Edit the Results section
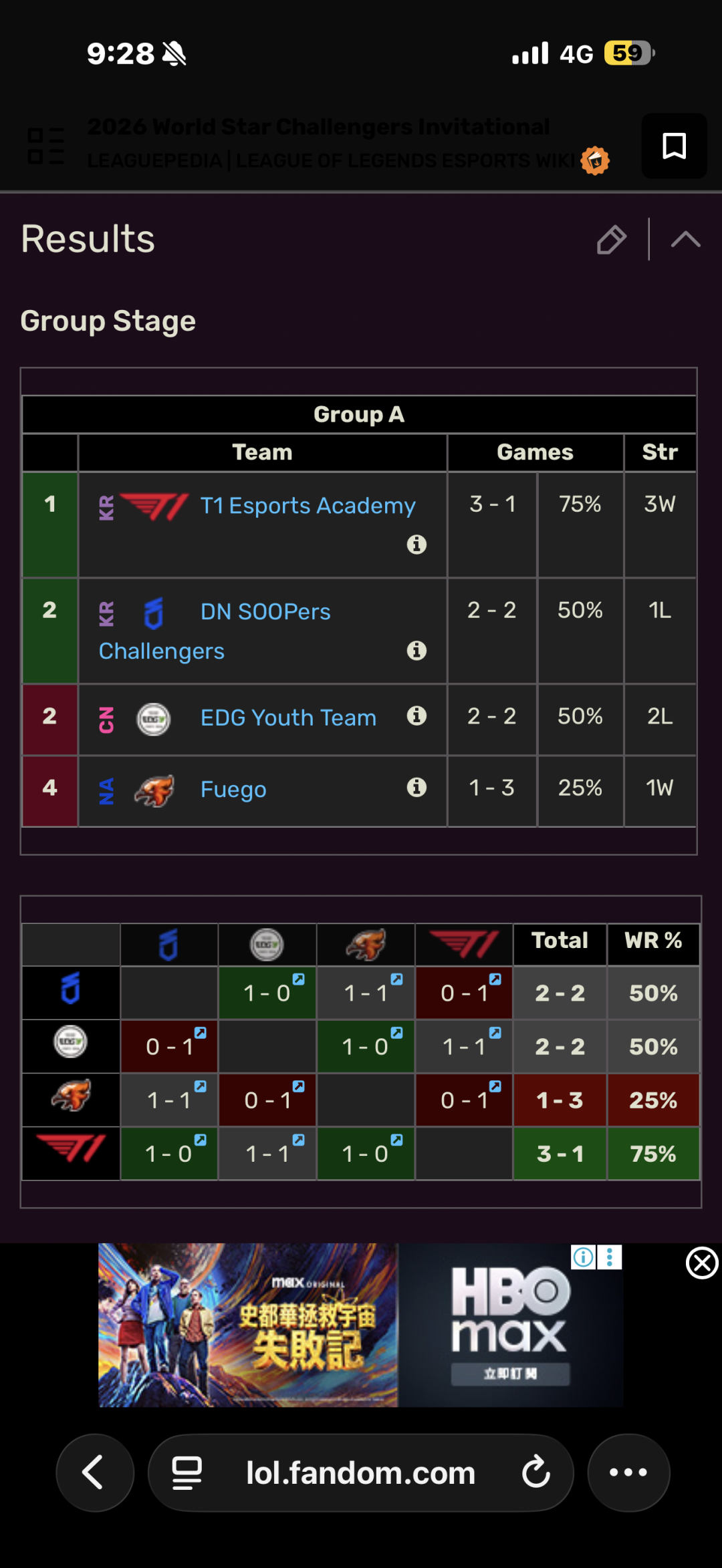Image resolution: width=722 pixels, height=1568 pixels. [x=611, y=239]
